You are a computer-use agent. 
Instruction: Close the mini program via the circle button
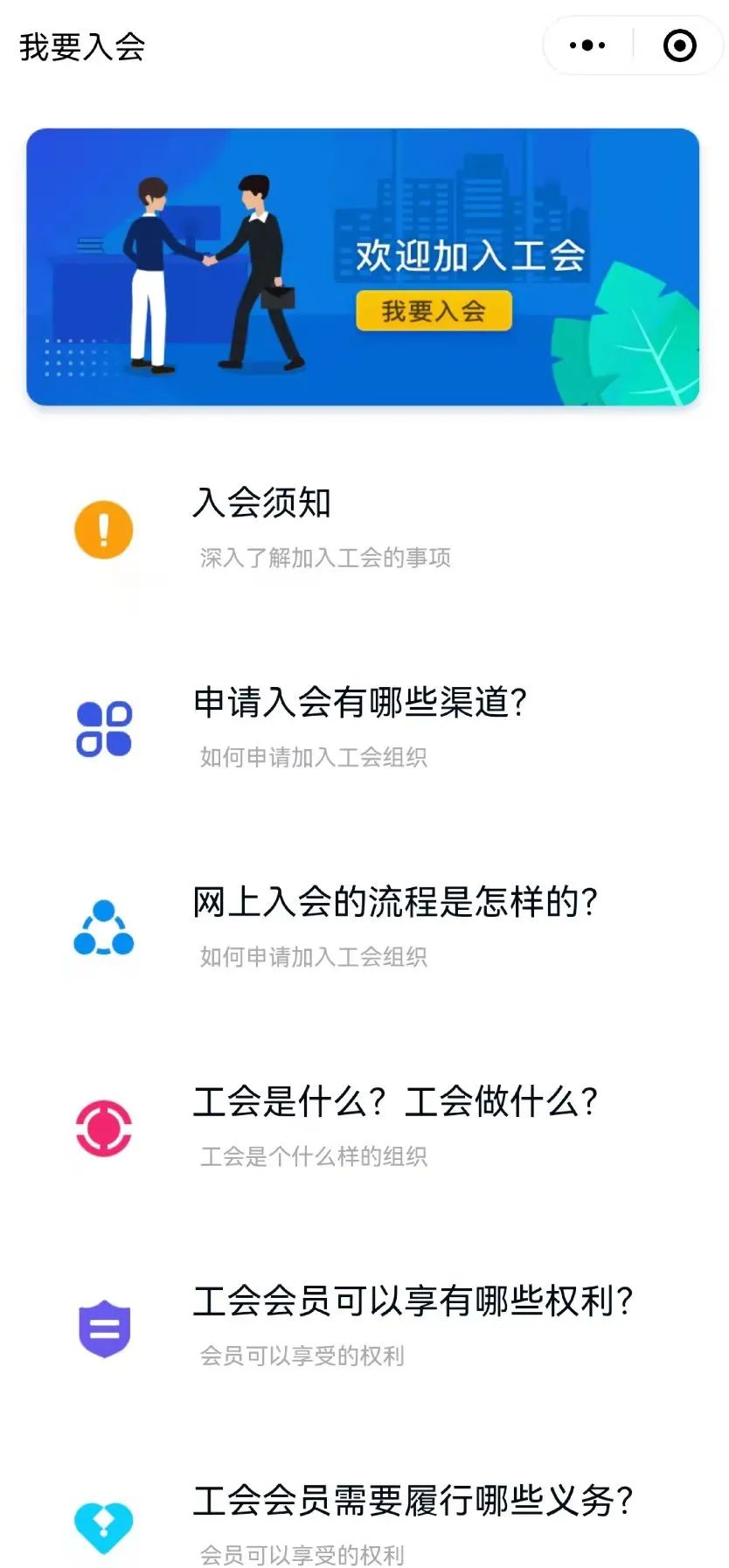coord(679,45)
